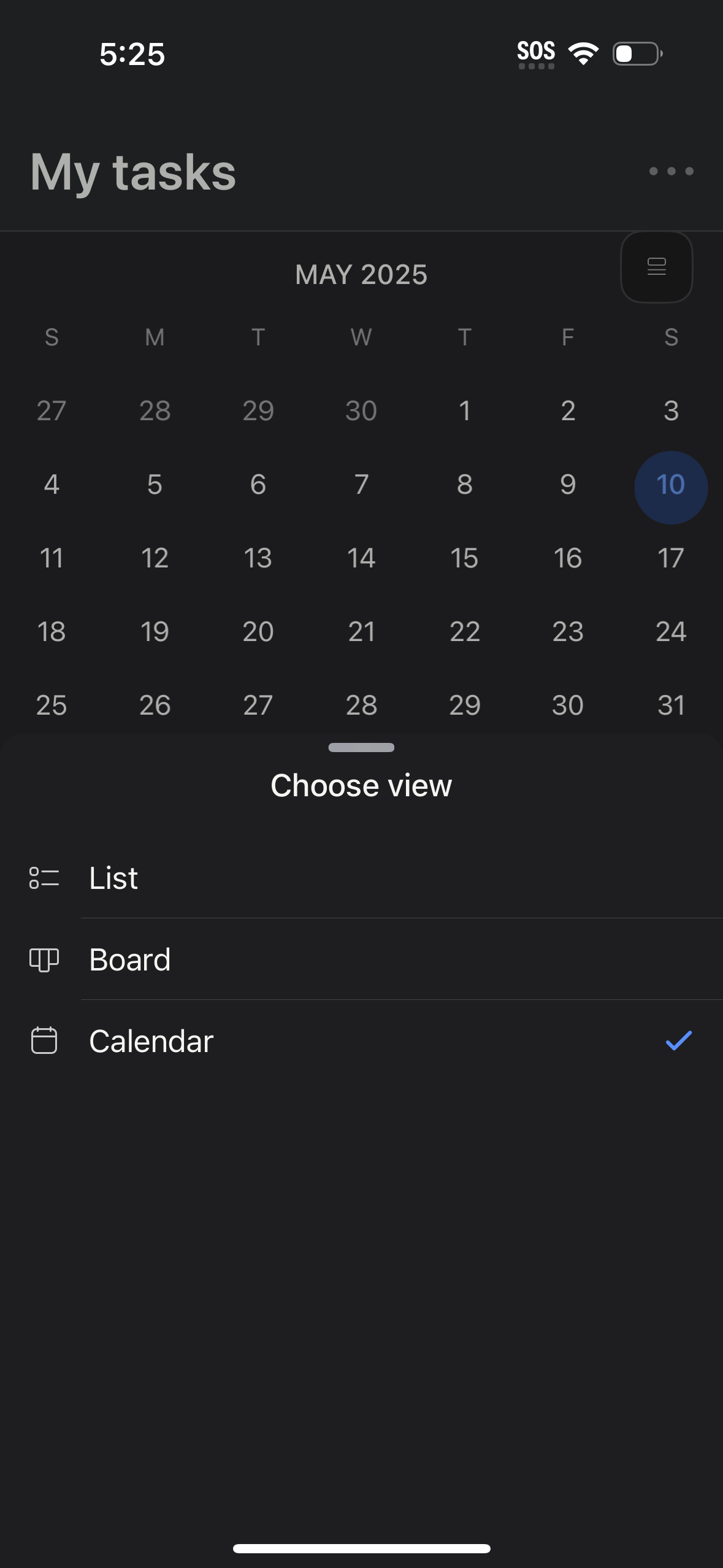Tap the My tasks heading
The image size is (723, 1568).
pyautogui.click(x=132, y=172)
